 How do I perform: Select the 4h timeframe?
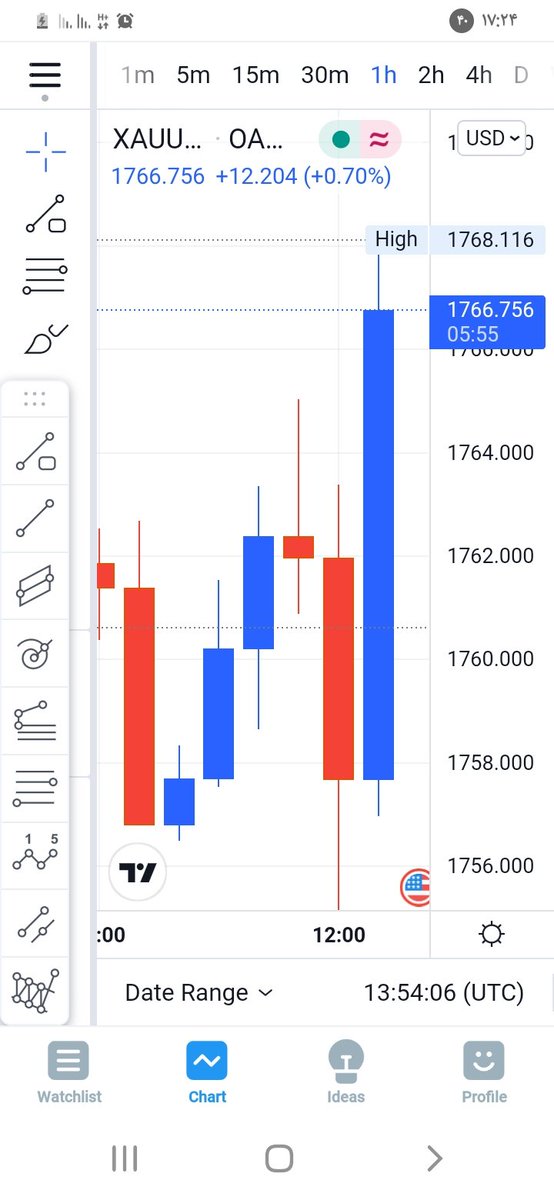(479, 75)
